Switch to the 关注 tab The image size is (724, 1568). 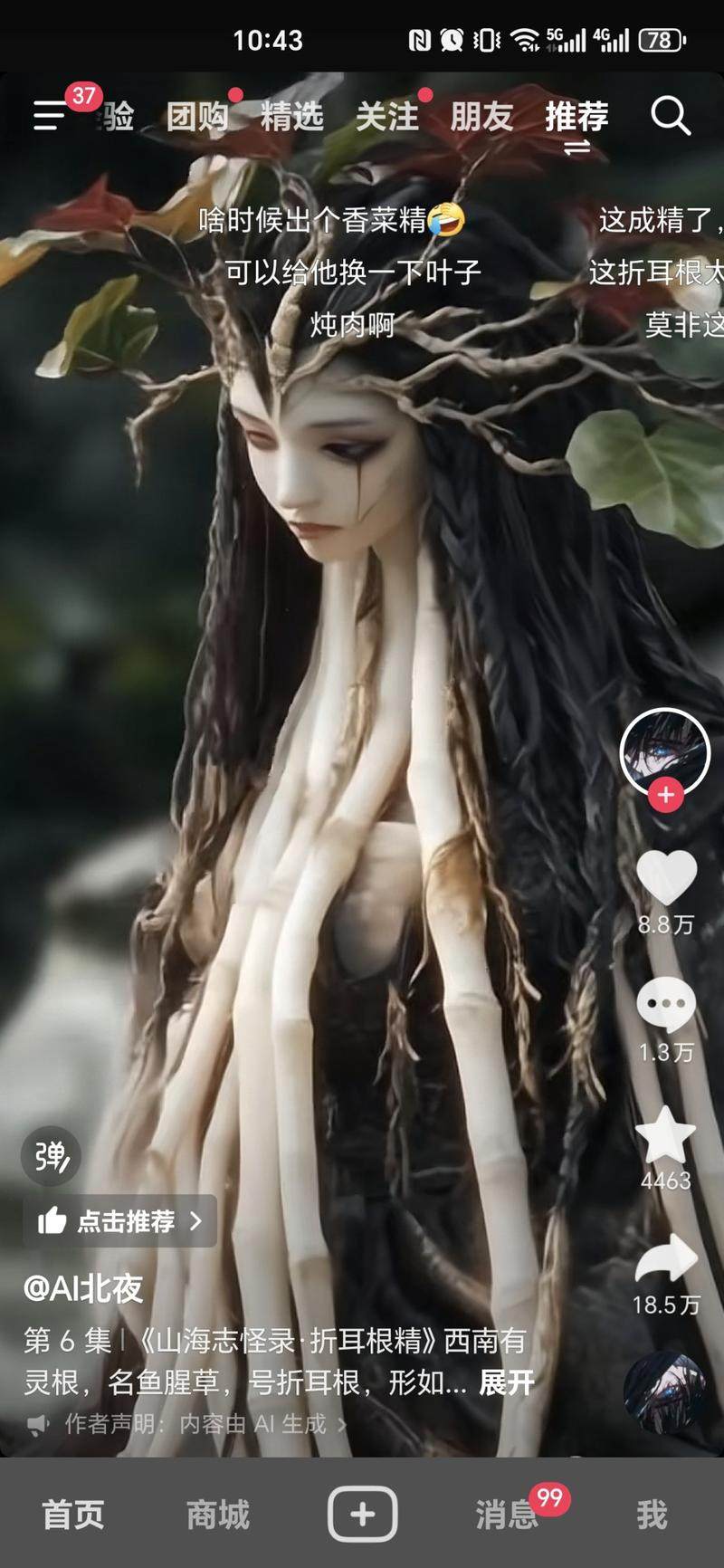(386, 117)
